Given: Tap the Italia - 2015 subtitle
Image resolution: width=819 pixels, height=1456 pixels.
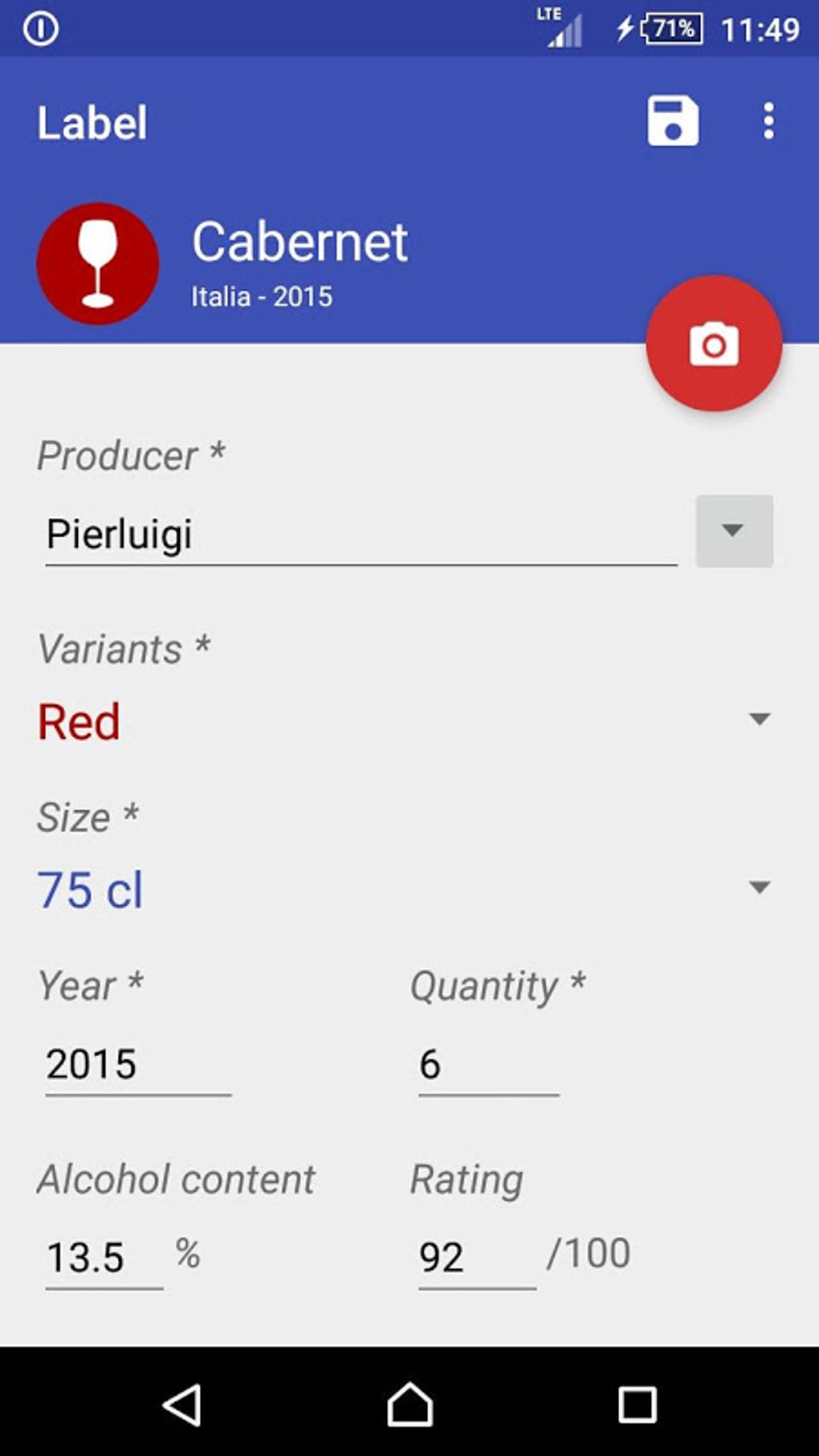Looking at the screenshot, I should click(260, 296).
